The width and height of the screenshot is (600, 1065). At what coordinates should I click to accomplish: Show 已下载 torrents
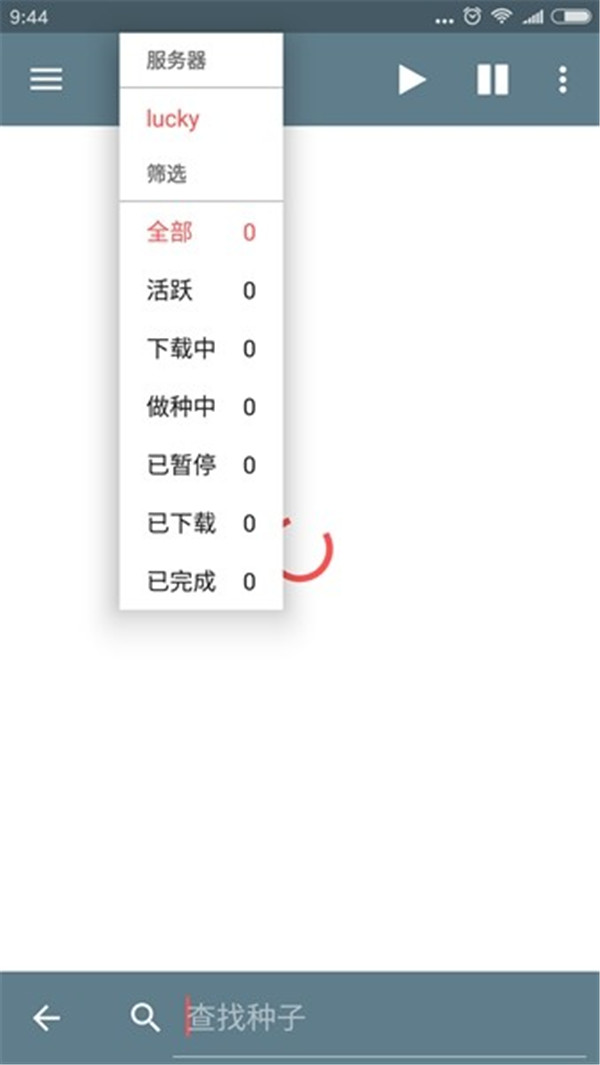201,524
